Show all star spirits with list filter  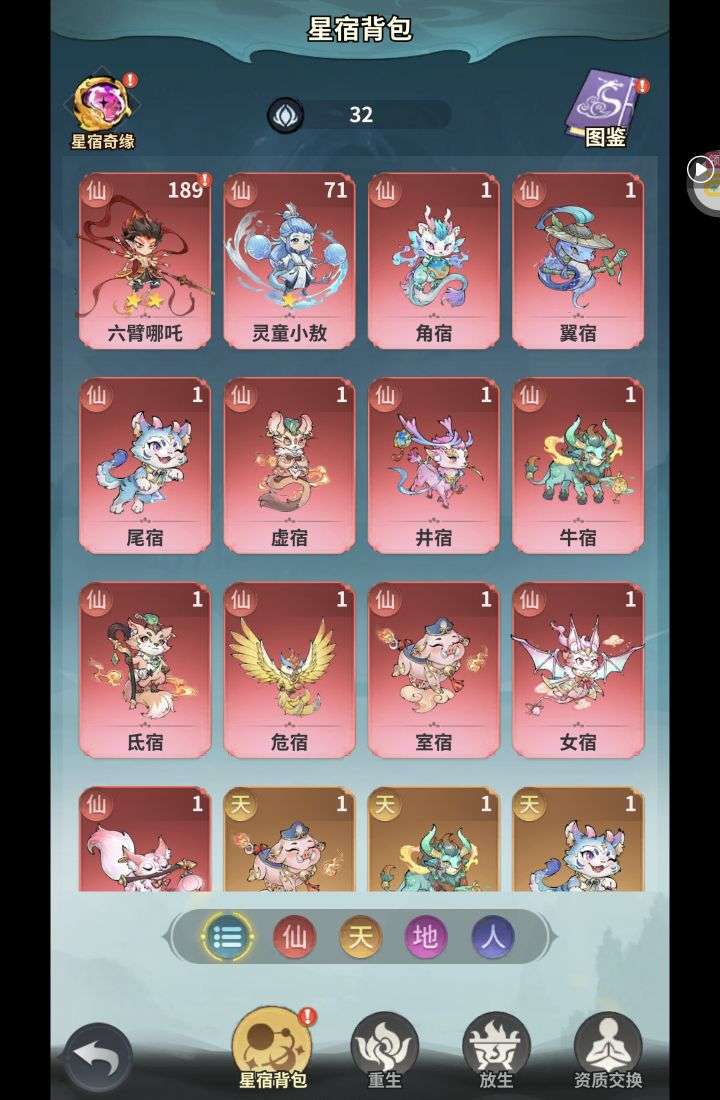coord(227,937)
